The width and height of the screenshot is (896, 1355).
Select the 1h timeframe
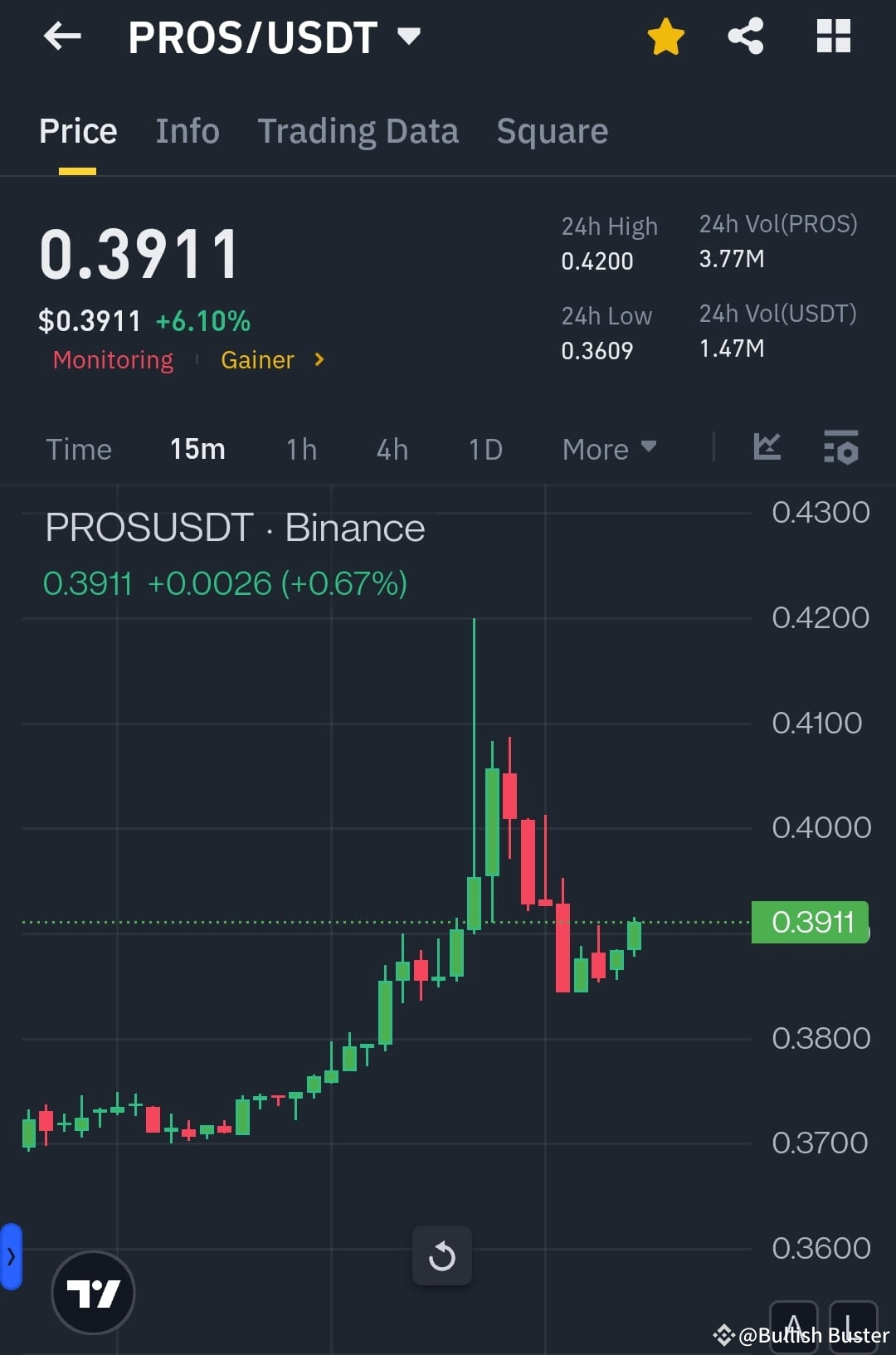click(x=299, y=449)
